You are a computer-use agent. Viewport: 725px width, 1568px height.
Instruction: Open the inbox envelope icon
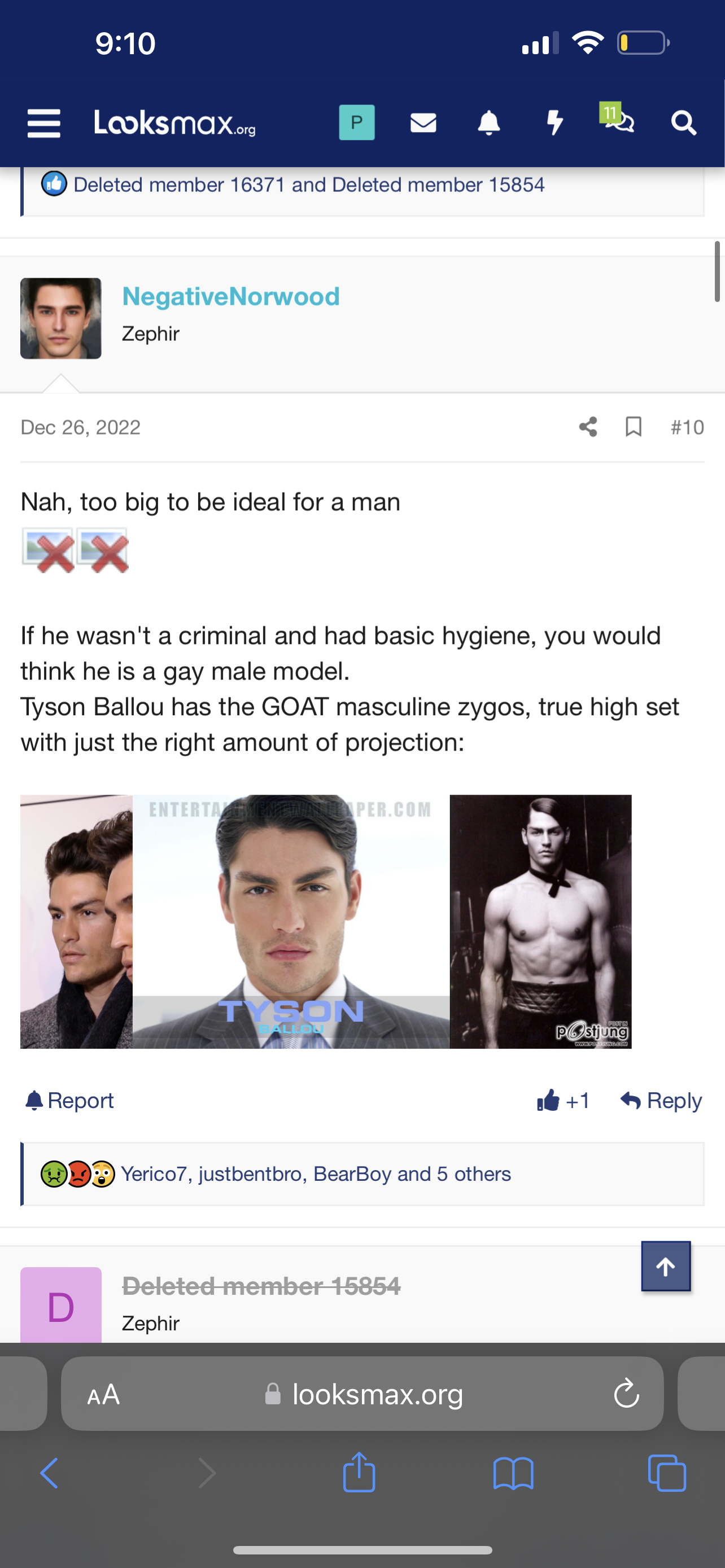click(x=423, y=123)
